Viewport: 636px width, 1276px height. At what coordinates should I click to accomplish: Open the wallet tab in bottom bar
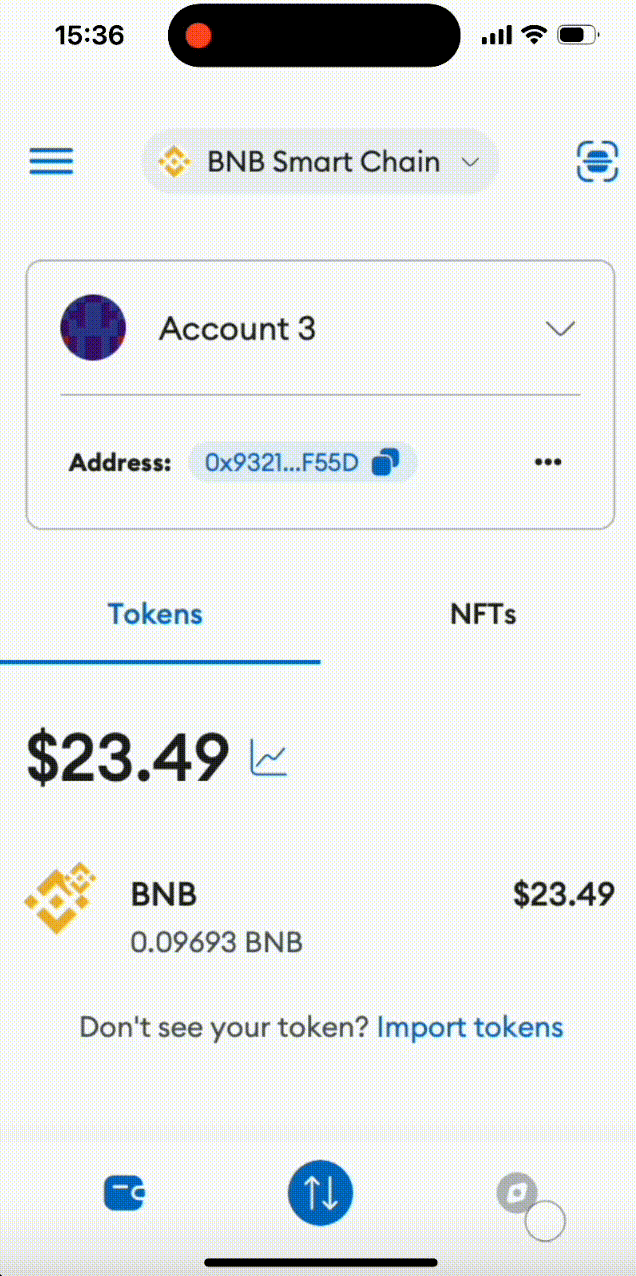(125, 1192)
